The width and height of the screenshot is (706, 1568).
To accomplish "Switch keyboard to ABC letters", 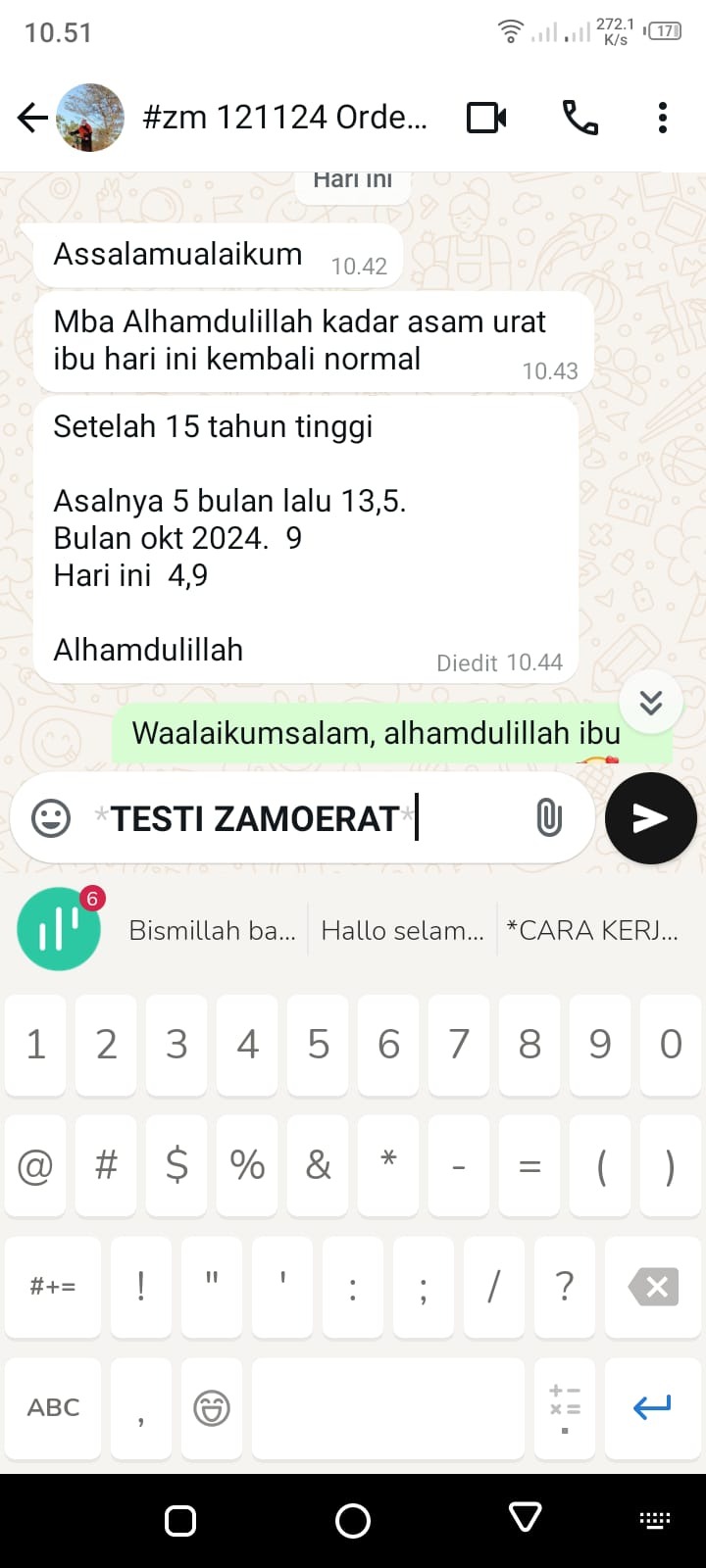I will (53, 1408).
